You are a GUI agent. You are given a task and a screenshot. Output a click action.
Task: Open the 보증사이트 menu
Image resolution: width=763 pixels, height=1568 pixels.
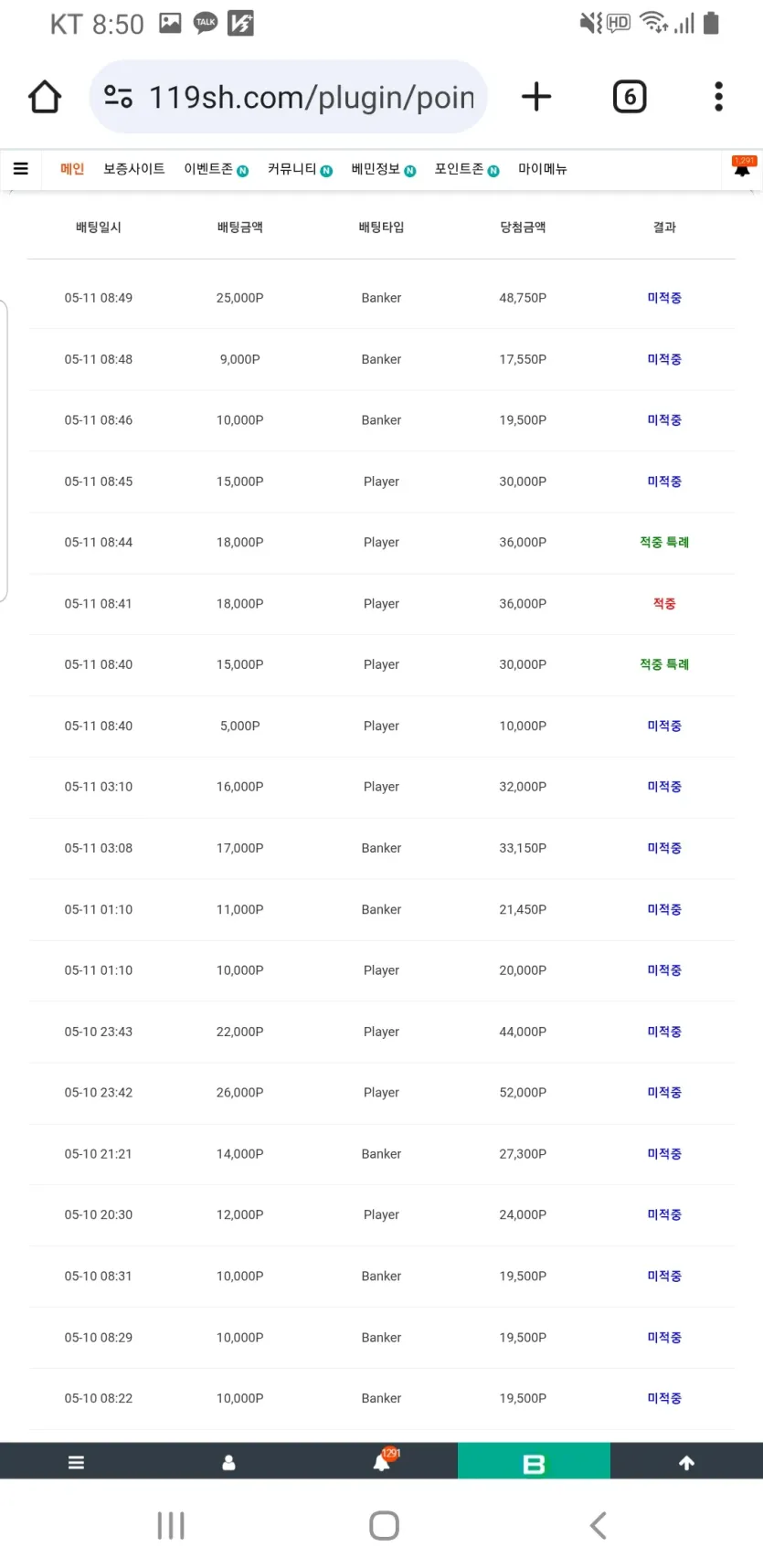point(134,169)
